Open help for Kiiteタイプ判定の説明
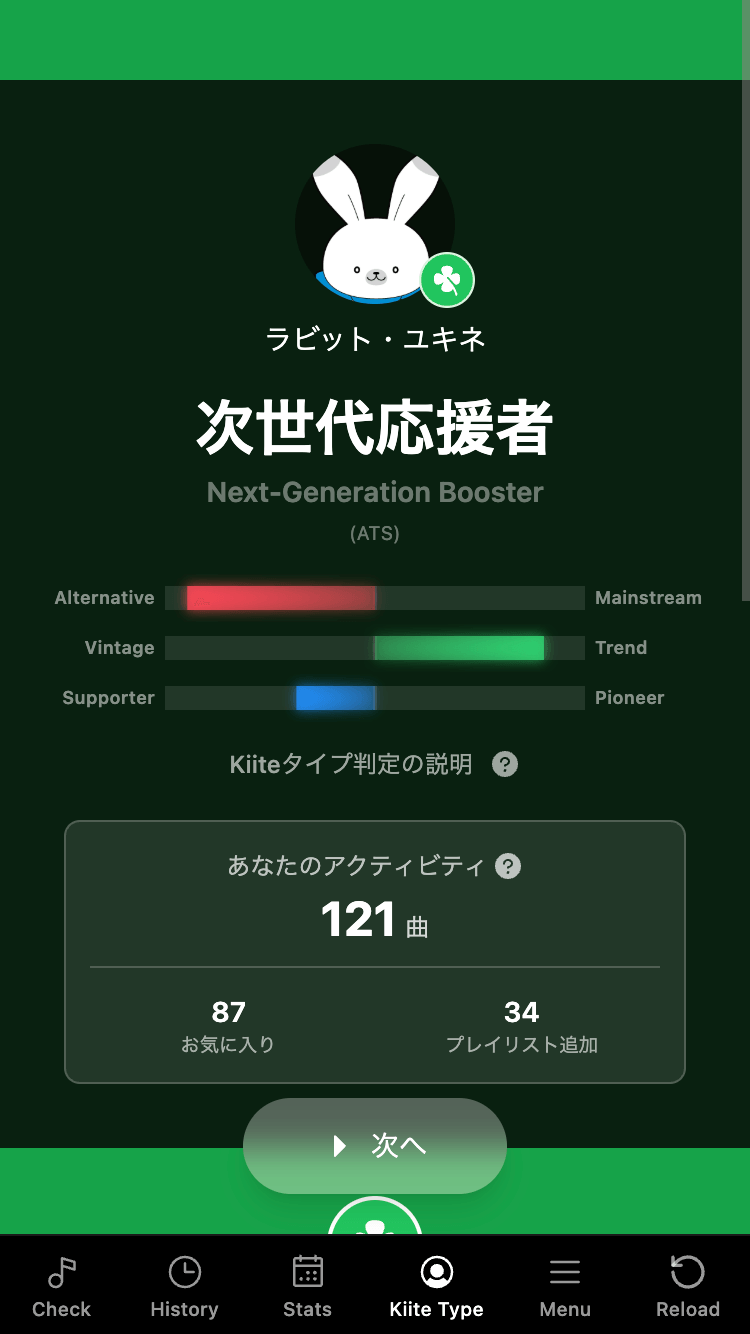The width and height of the screenshot is (750, 1334). [x=505, y=765]
